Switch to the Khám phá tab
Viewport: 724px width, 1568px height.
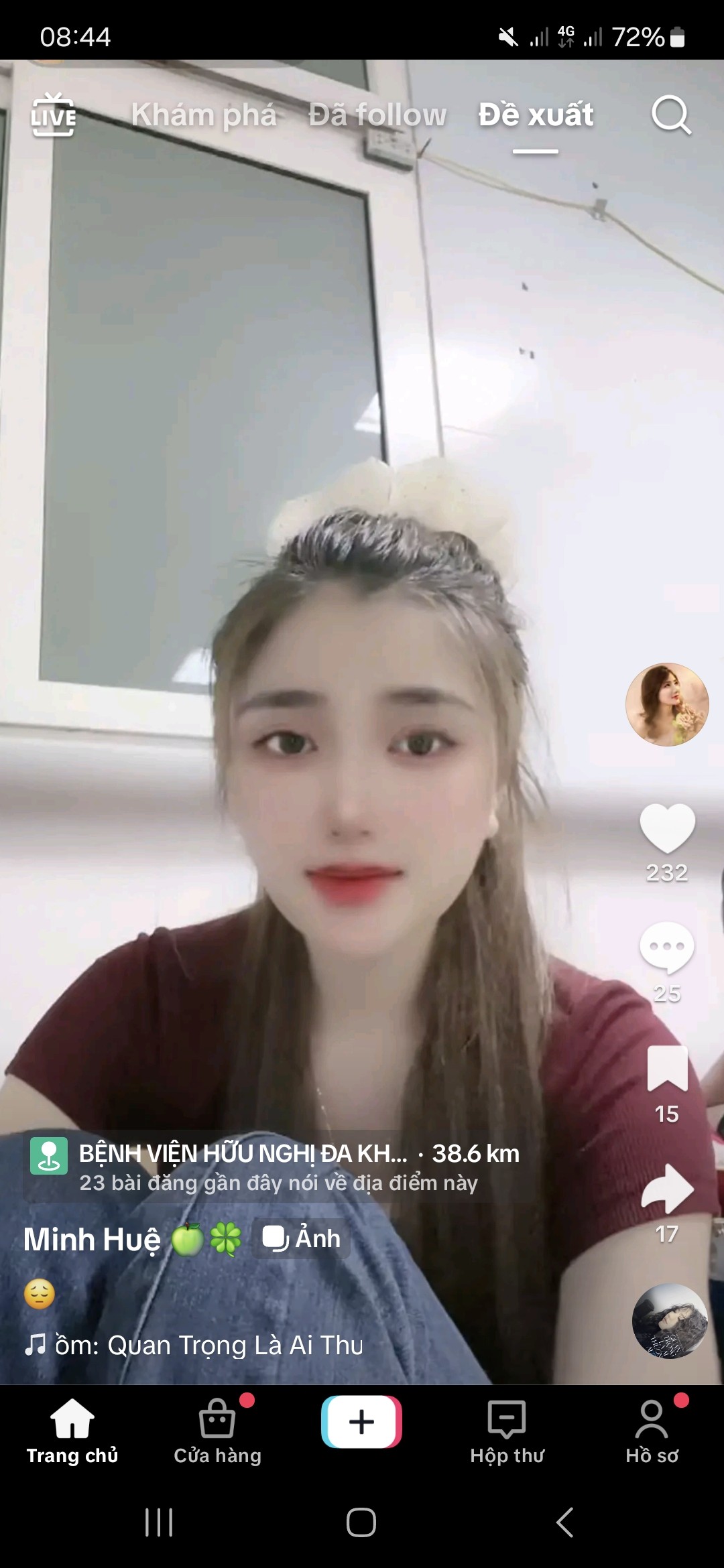[x=204, y=115]
